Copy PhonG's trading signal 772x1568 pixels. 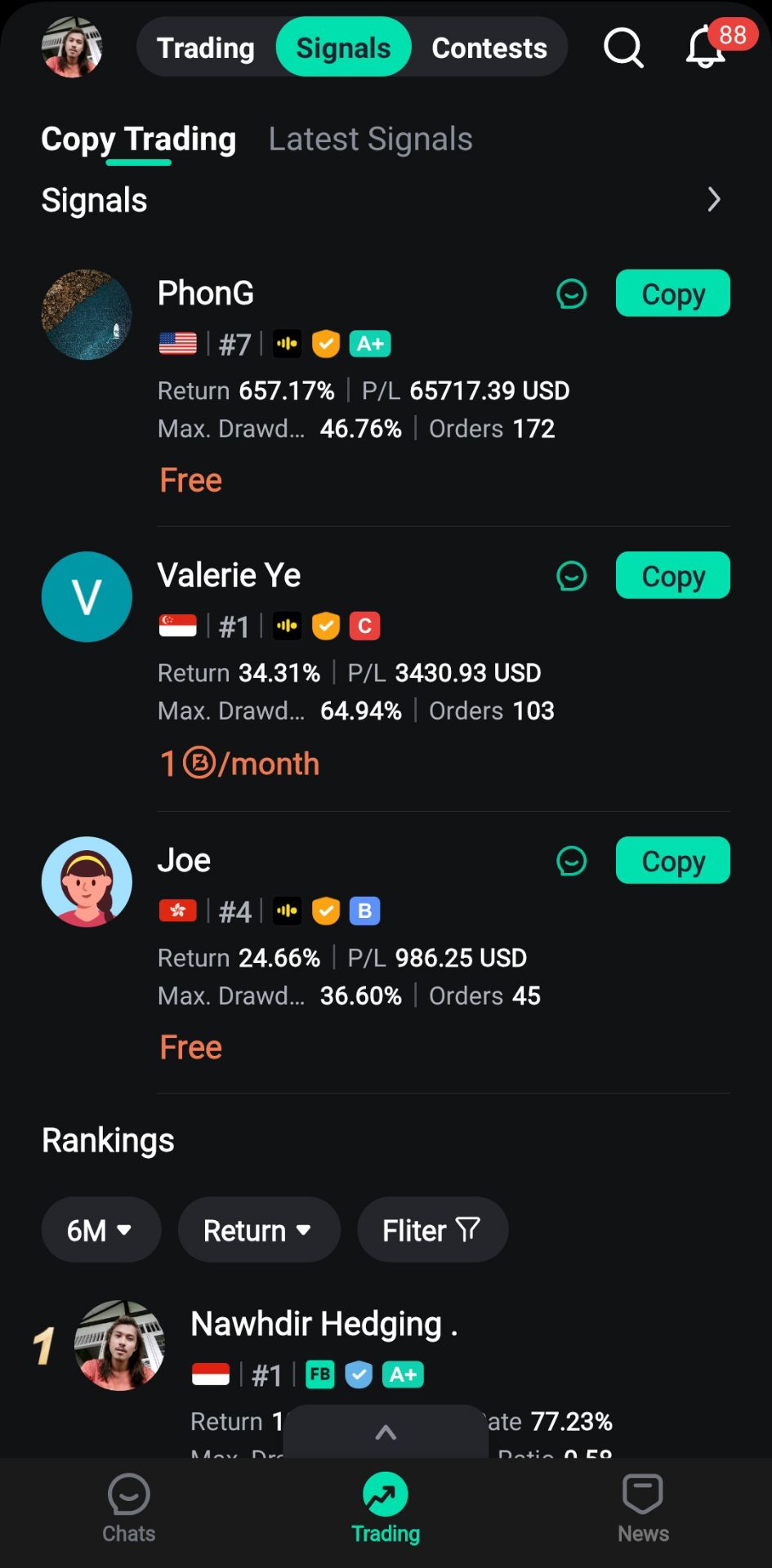pyautogui.click(x=672, y=293)
